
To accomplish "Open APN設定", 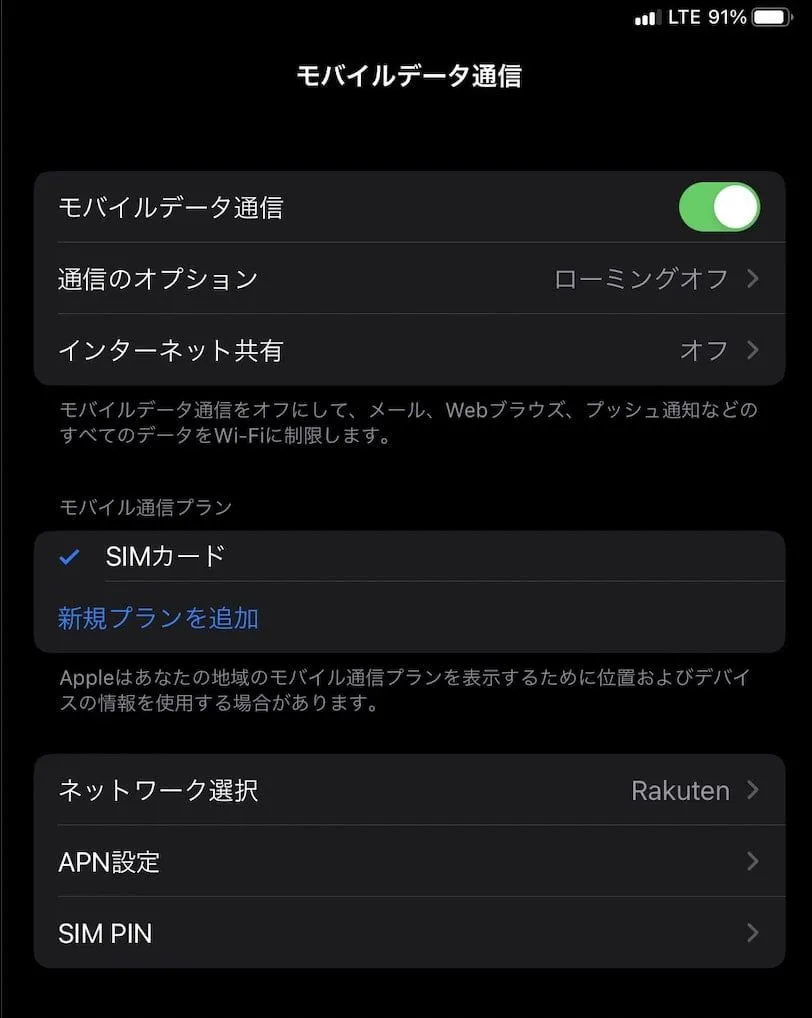I will tap(409, 861).
